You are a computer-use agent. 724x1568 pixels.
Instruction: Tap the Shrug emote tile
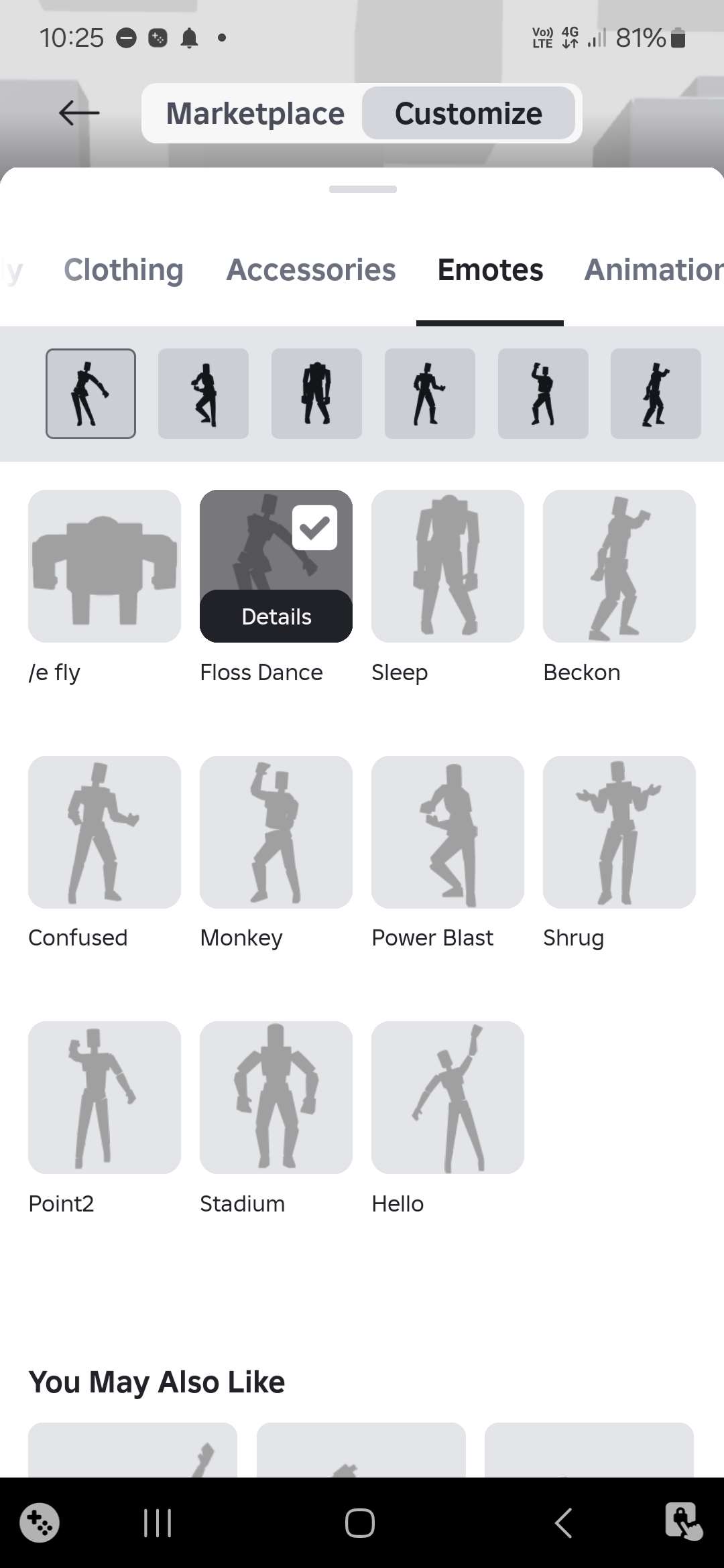click(619, 832)
